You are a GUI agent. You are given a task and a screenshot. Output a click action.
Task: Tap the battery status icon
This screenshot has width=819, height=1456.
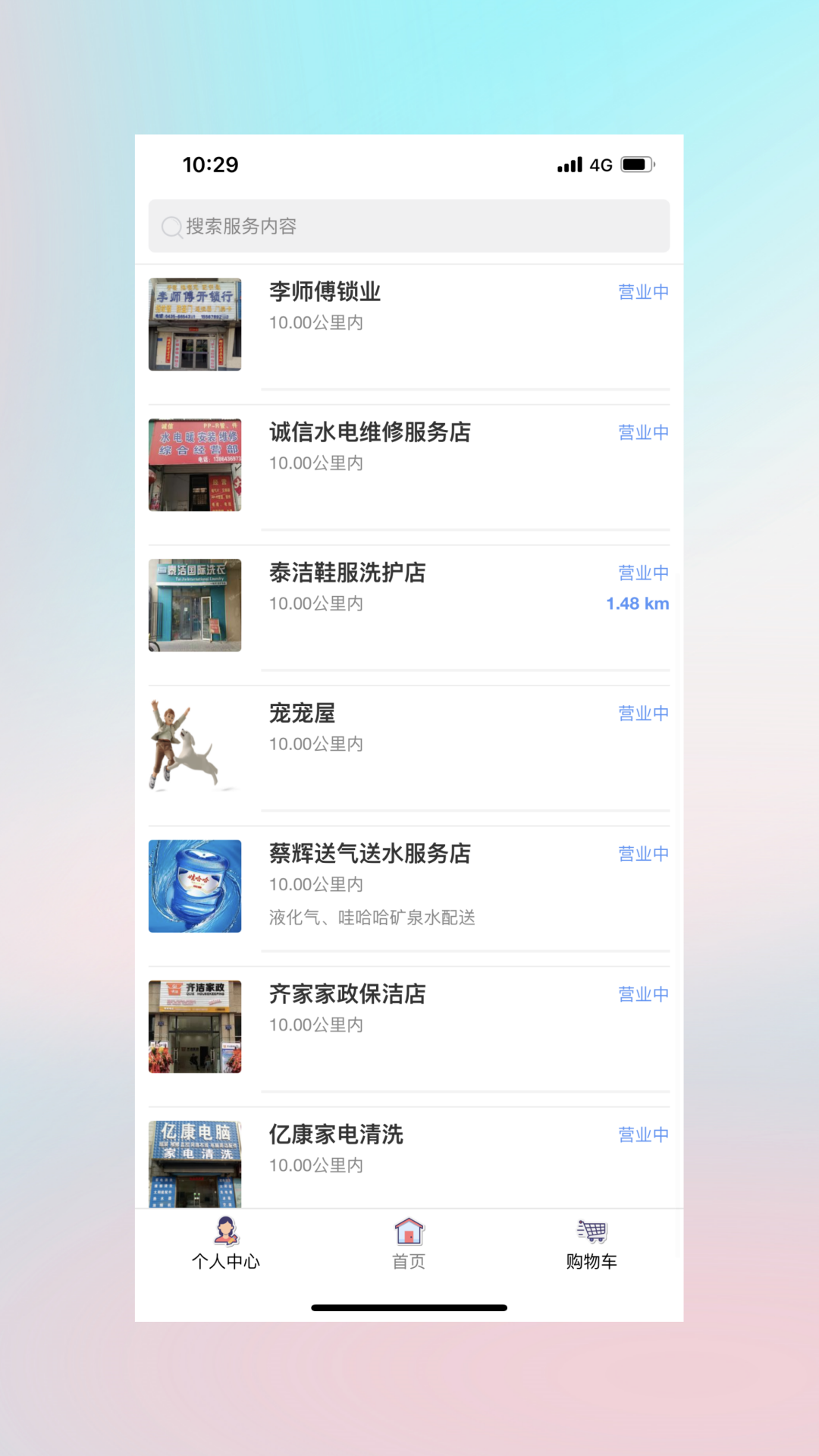[x=635, y=164]
